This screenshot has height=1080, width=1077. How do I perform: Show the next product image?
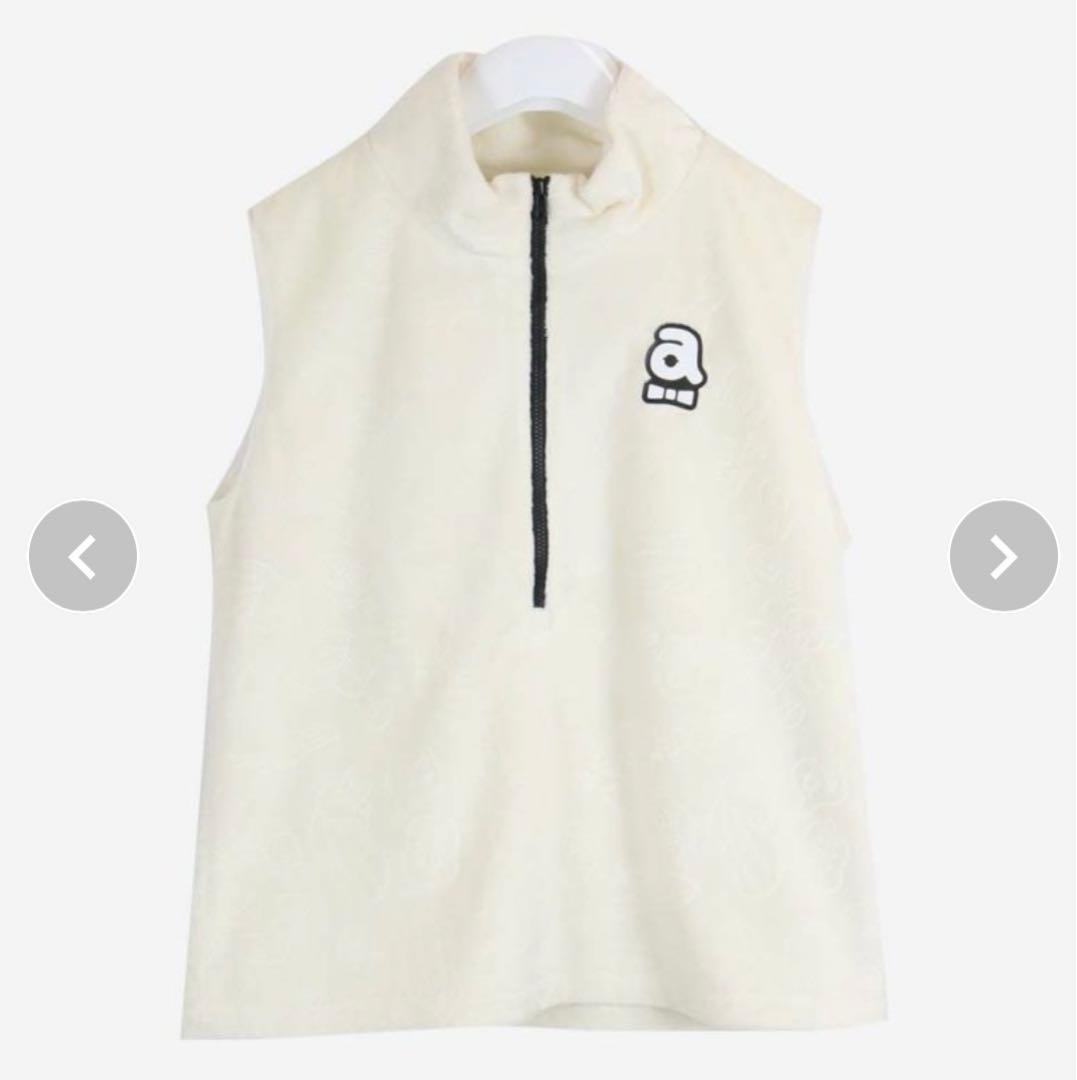(1003, 556)
